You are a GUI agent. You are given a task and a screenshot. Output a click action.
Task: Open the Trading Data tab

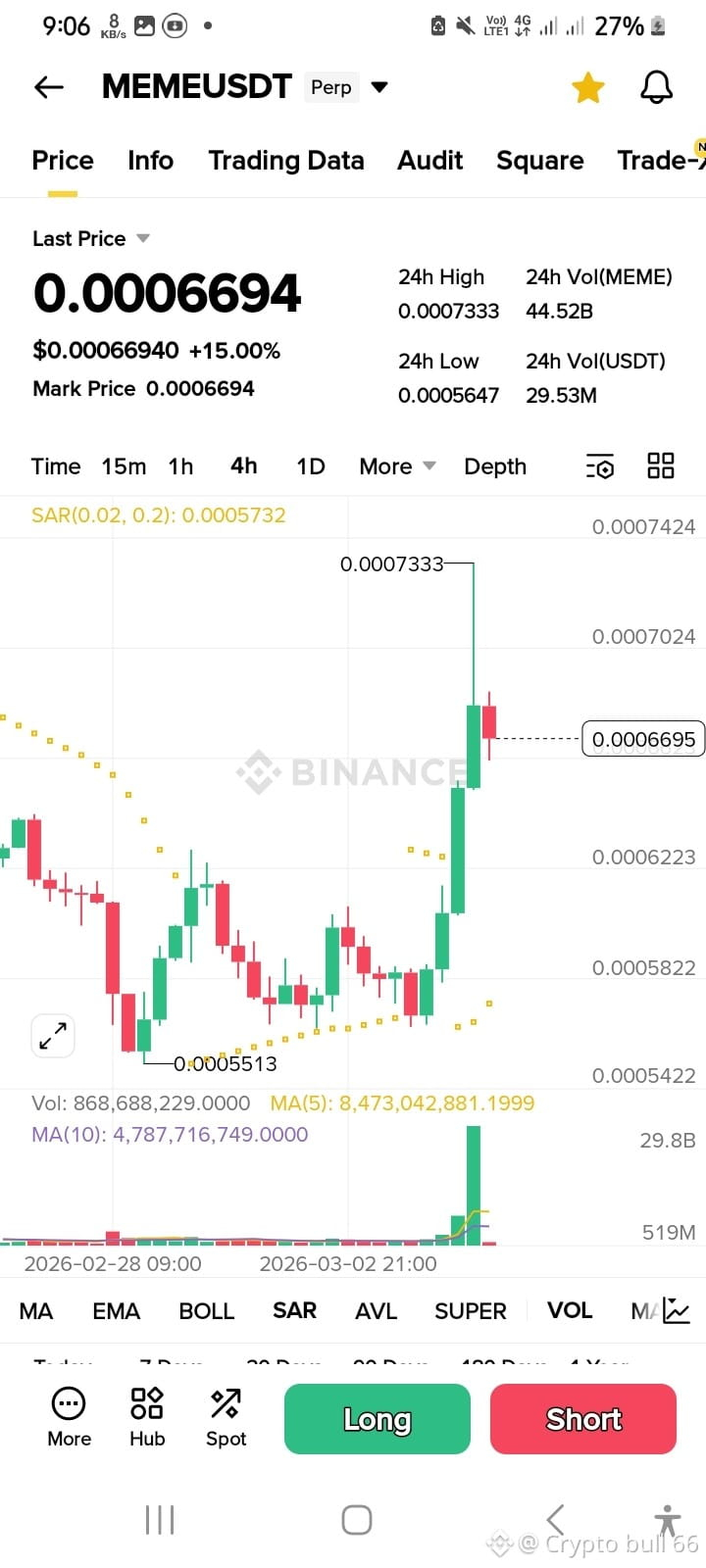click(x=285, y=161)
